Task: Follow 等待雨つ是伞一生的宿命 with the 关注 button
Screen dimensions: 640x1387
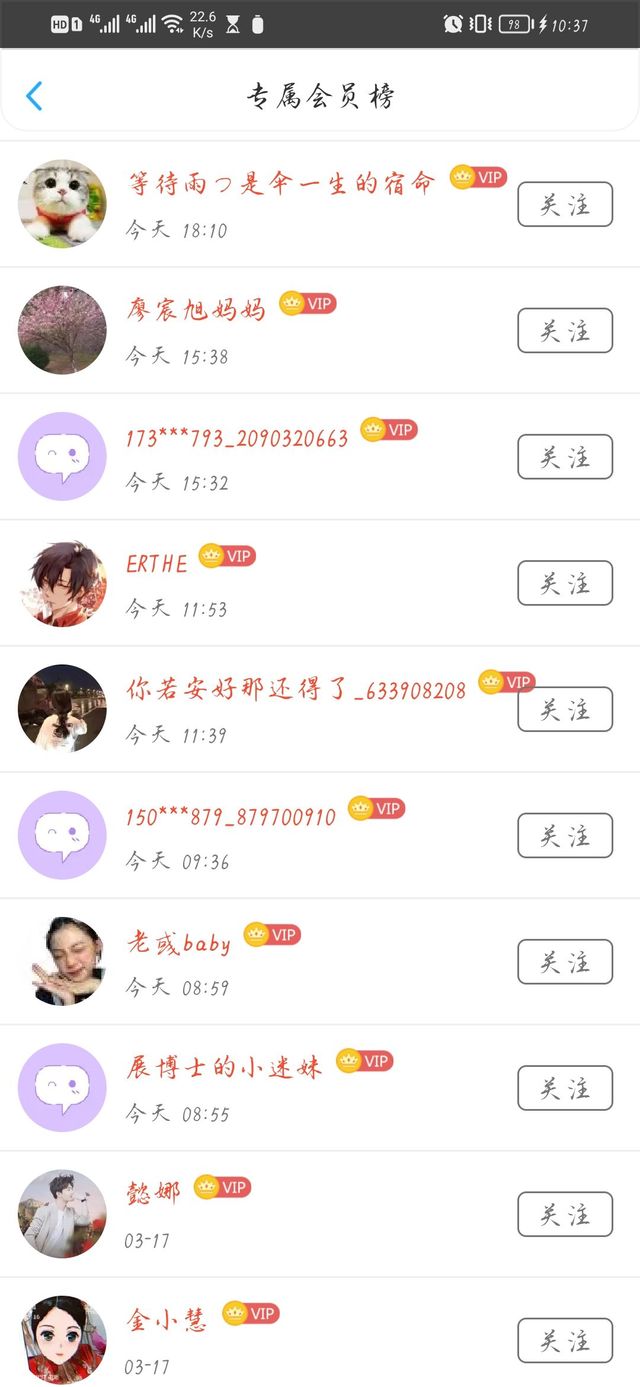Action: [x=564, y=205]
